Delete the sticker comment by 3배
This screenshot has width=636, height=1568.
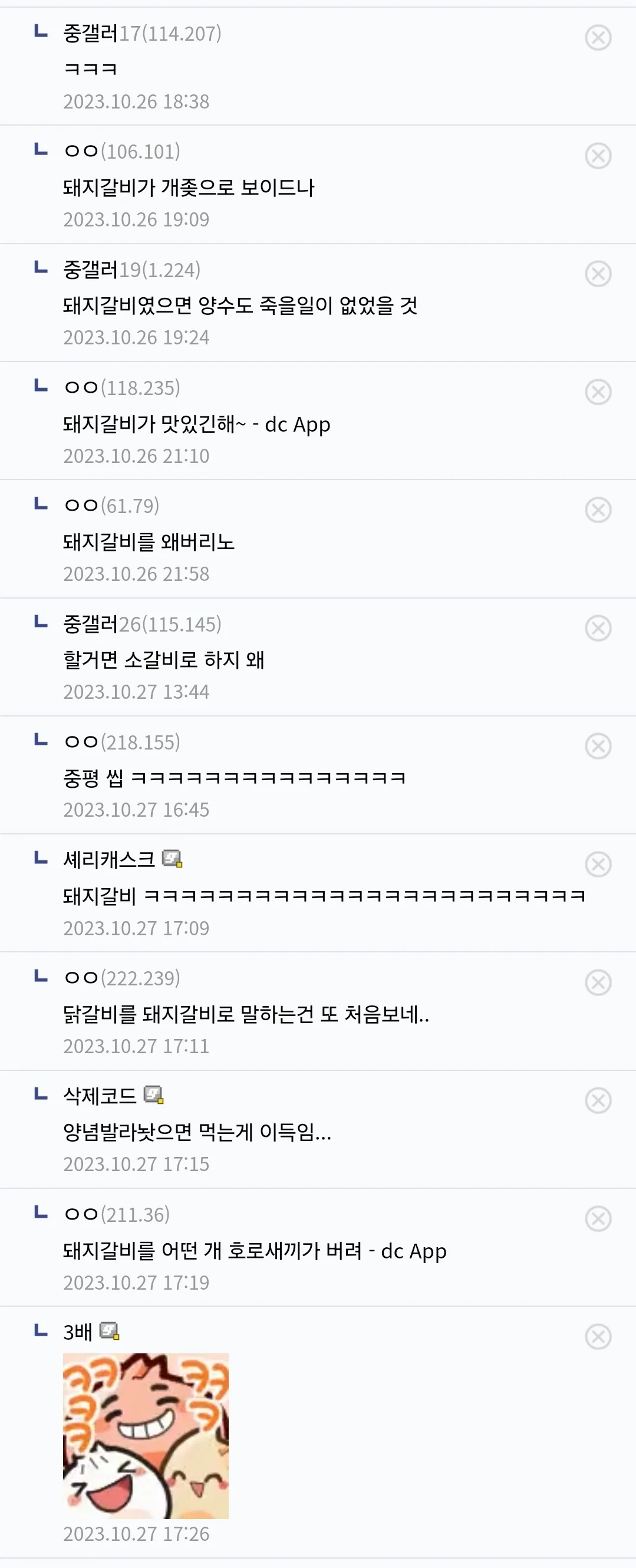pyautogui.click(x=598, y=1337)
